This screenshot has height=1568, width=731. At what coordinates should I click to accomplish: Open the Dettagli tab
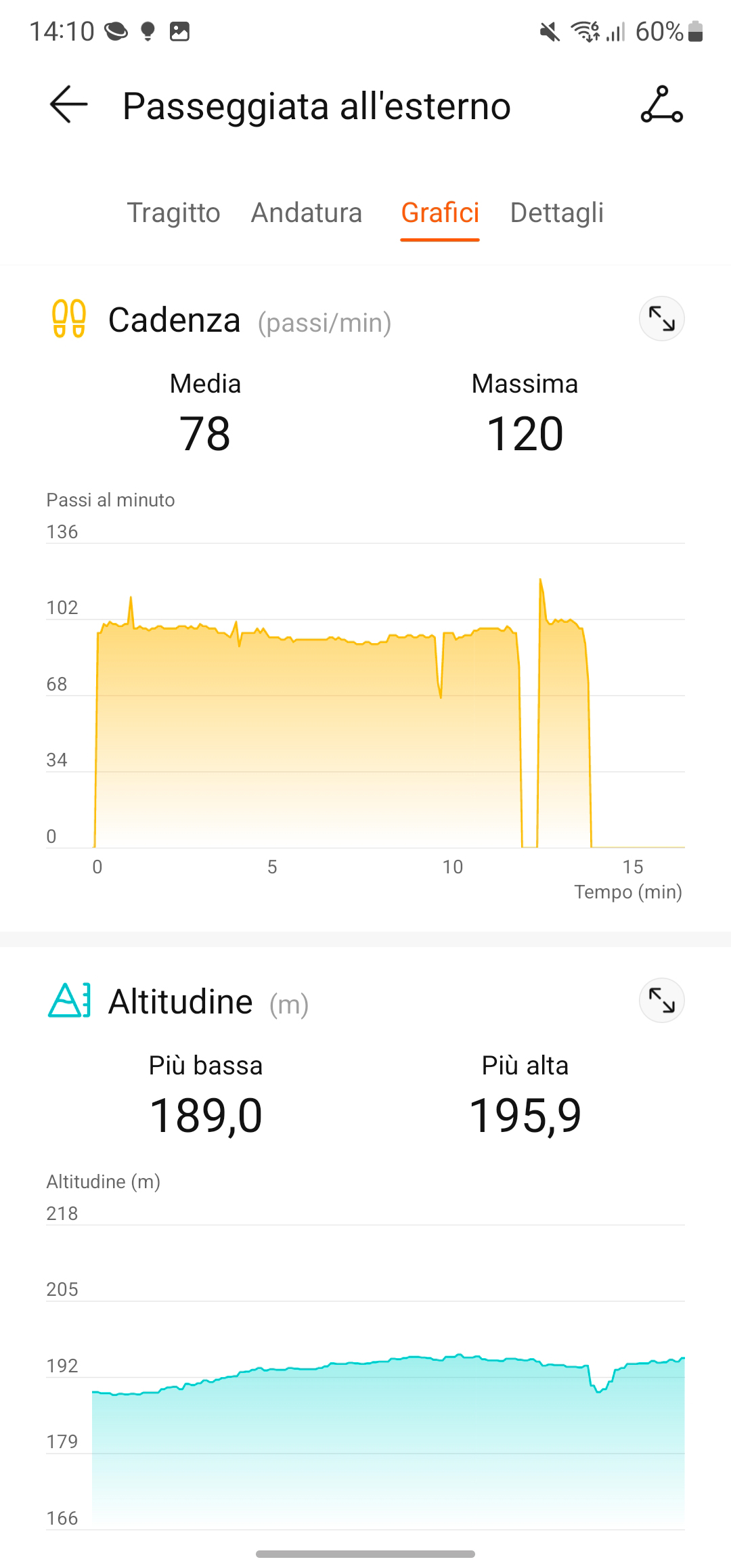pyautogui.click(x=557, y=213)
